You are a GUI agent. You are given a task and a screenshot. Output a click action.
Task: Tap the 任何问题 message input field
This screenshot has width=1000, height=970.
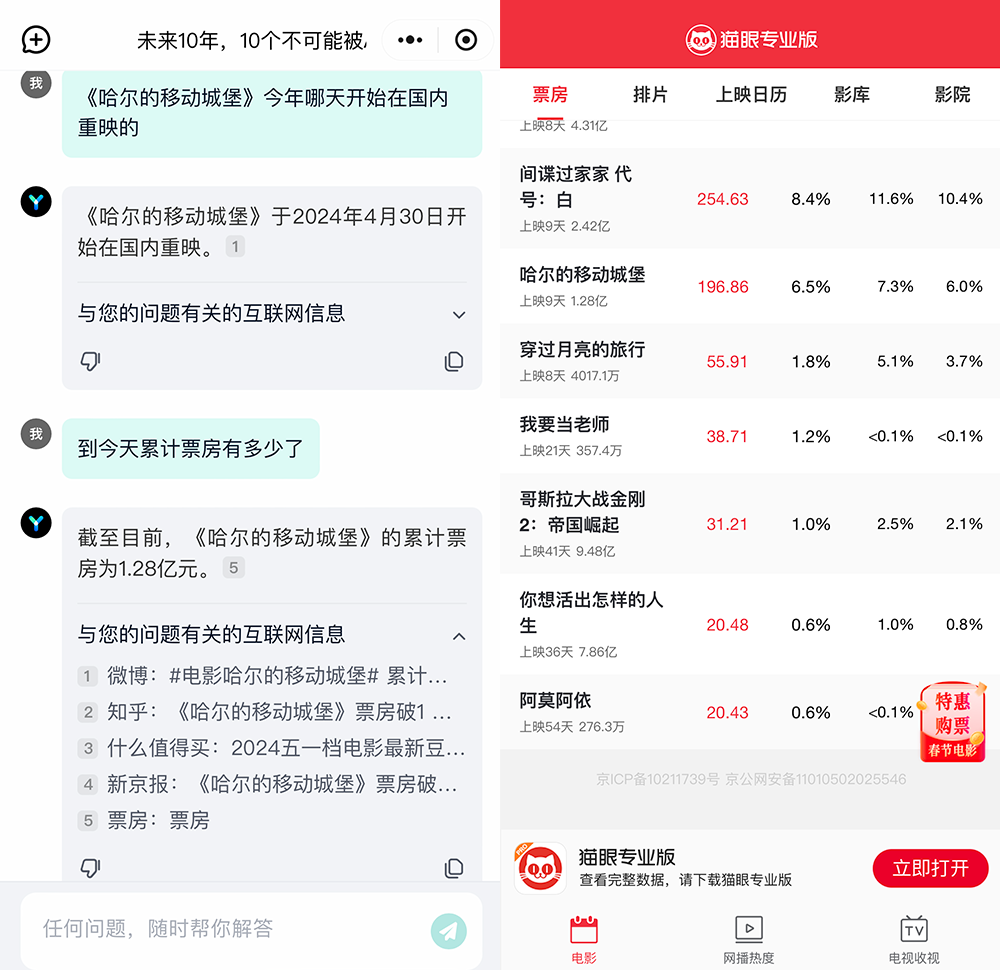pos(220,929)
